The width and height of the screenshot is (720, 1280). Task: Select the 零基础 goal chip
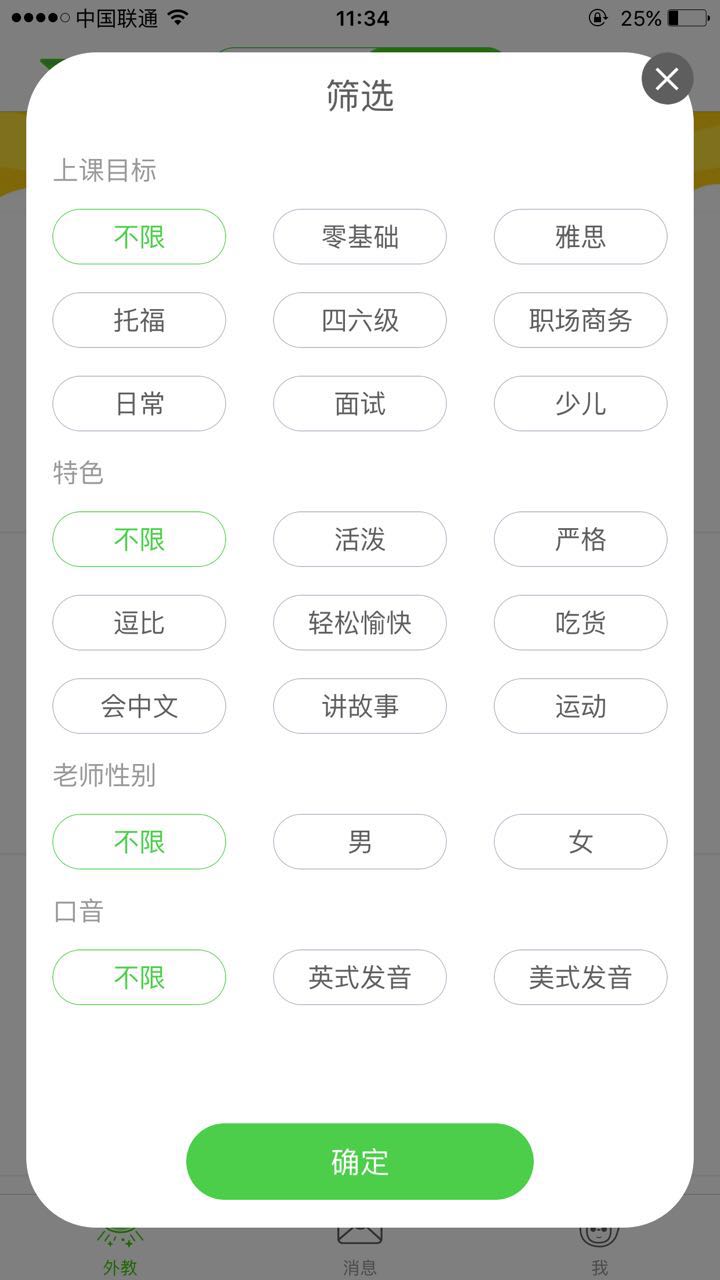360,237
